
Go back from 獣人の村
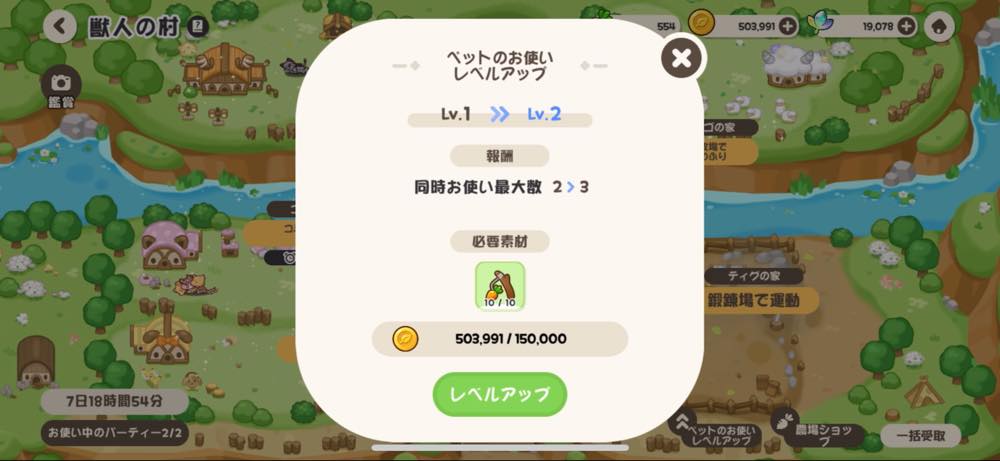point(60,26)
